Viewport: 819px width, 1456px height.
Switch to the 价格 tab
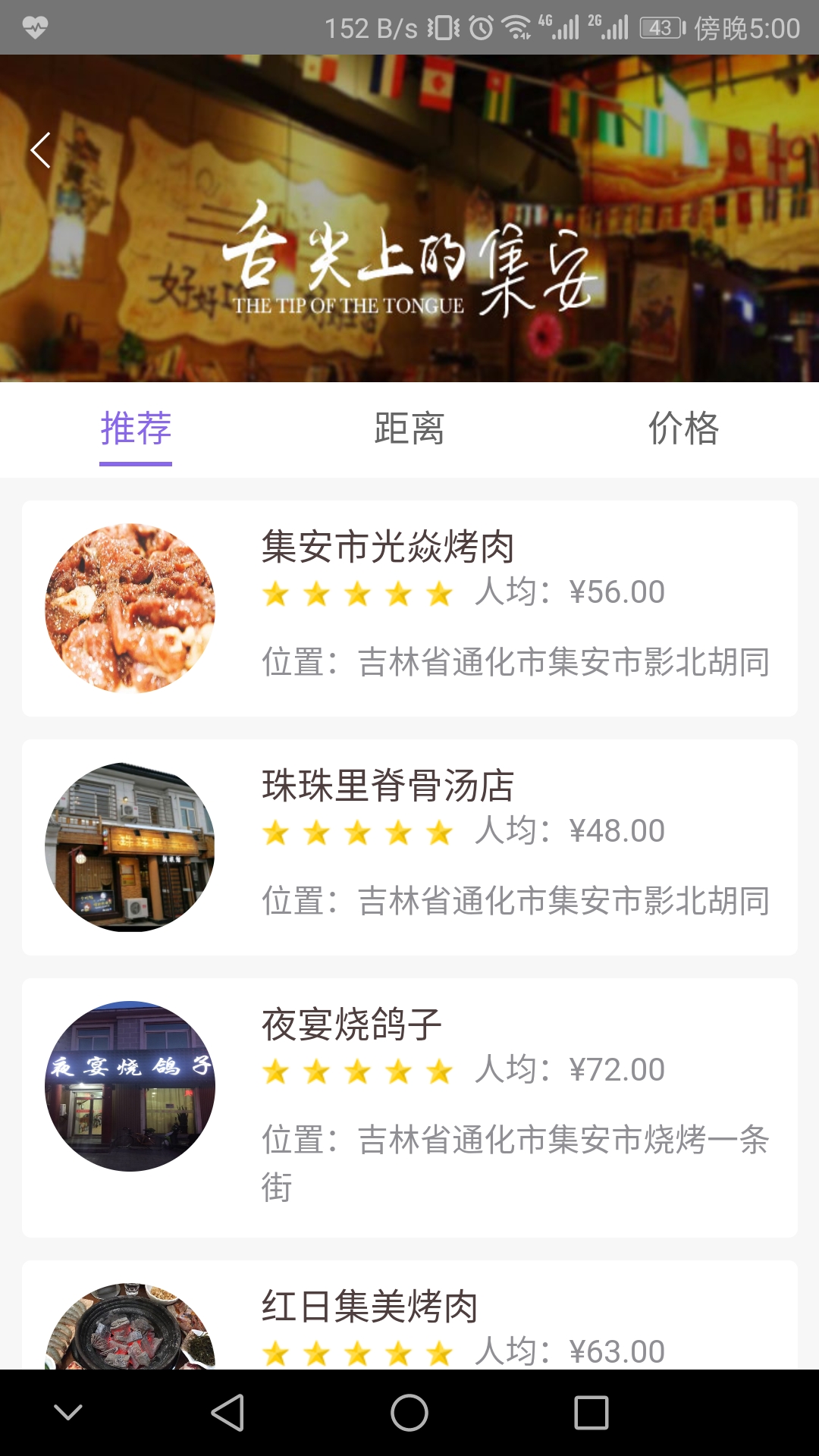click(x=683, y=428)
